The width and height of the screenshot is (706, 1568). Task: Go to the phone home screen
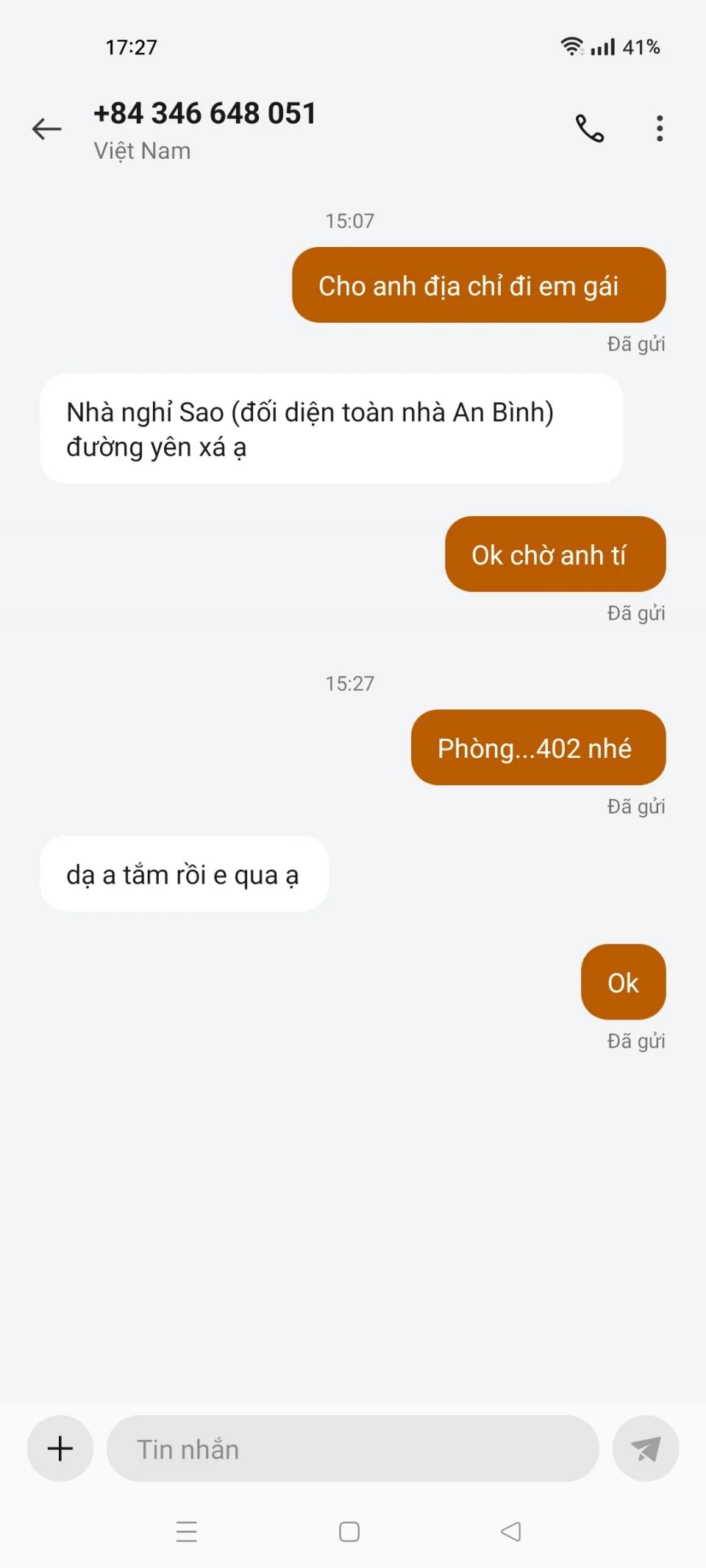click(x=349, y=1531)
